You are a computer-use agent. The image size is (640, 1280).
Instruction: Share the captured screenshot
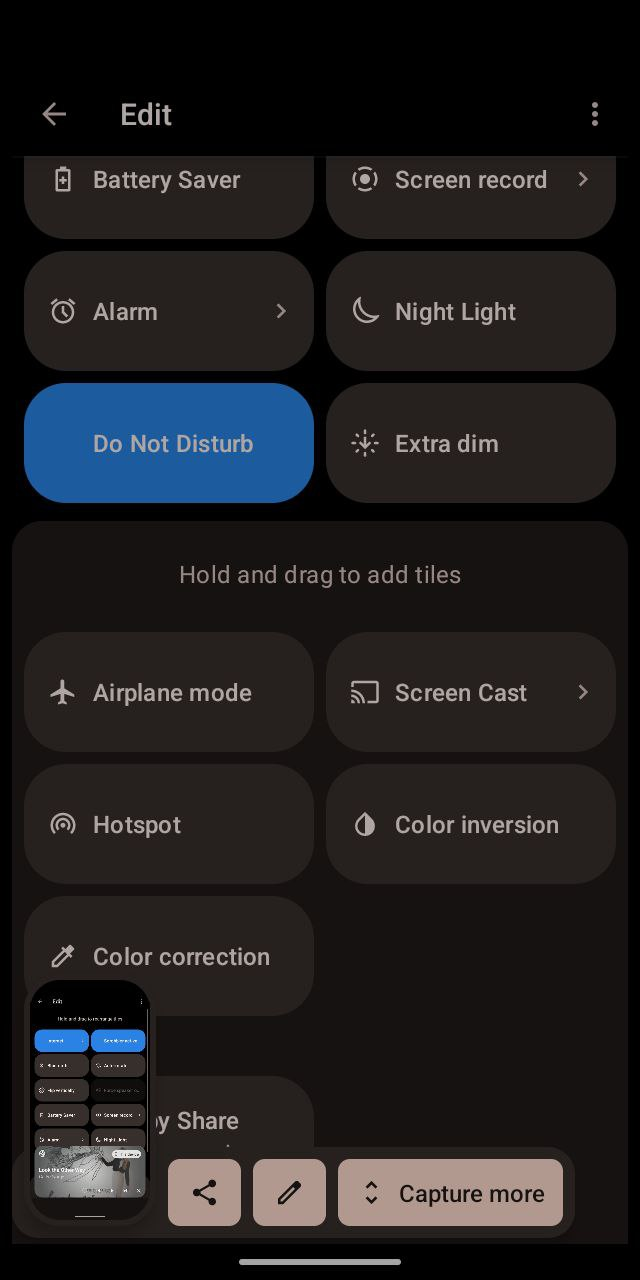[204, 1192]
